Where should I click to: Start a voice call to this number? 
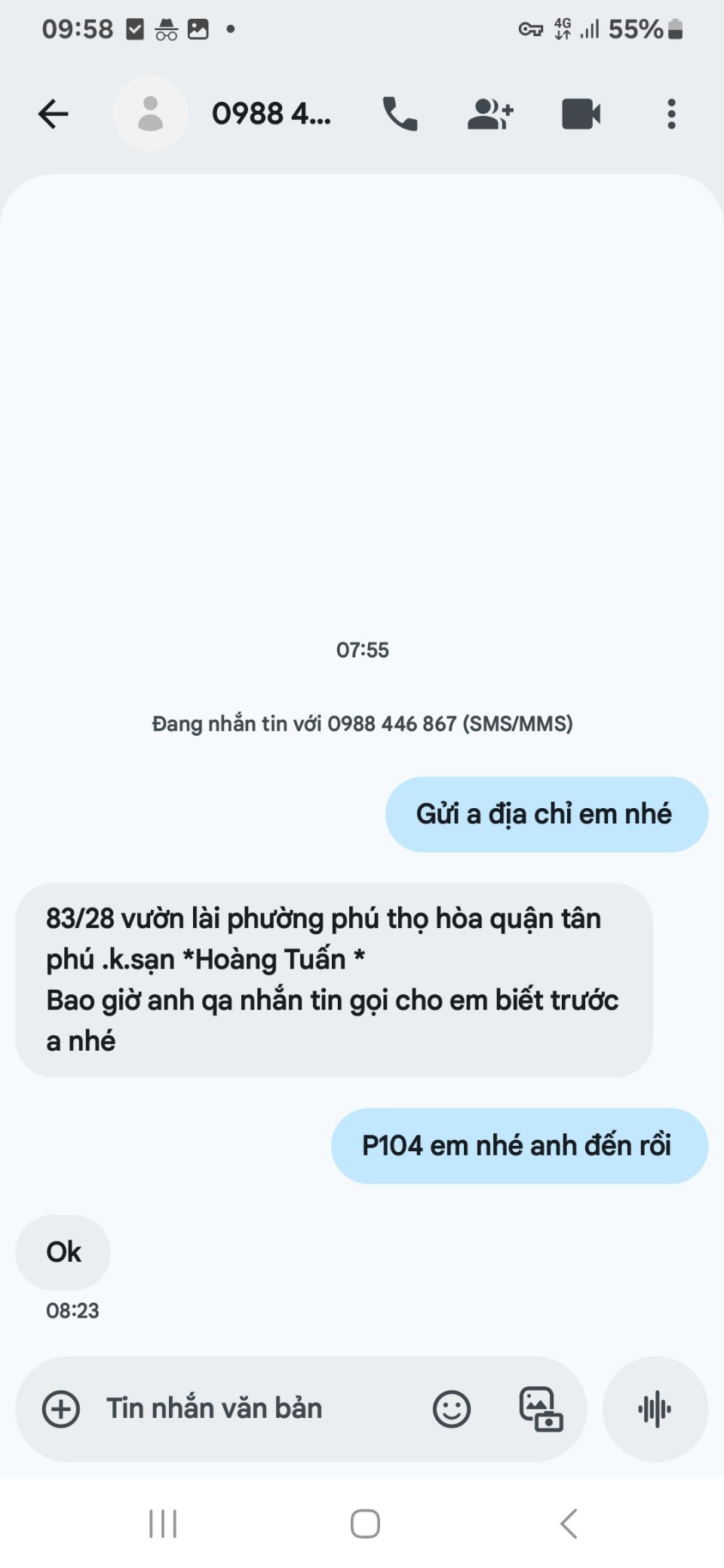[x=400, y=115]
